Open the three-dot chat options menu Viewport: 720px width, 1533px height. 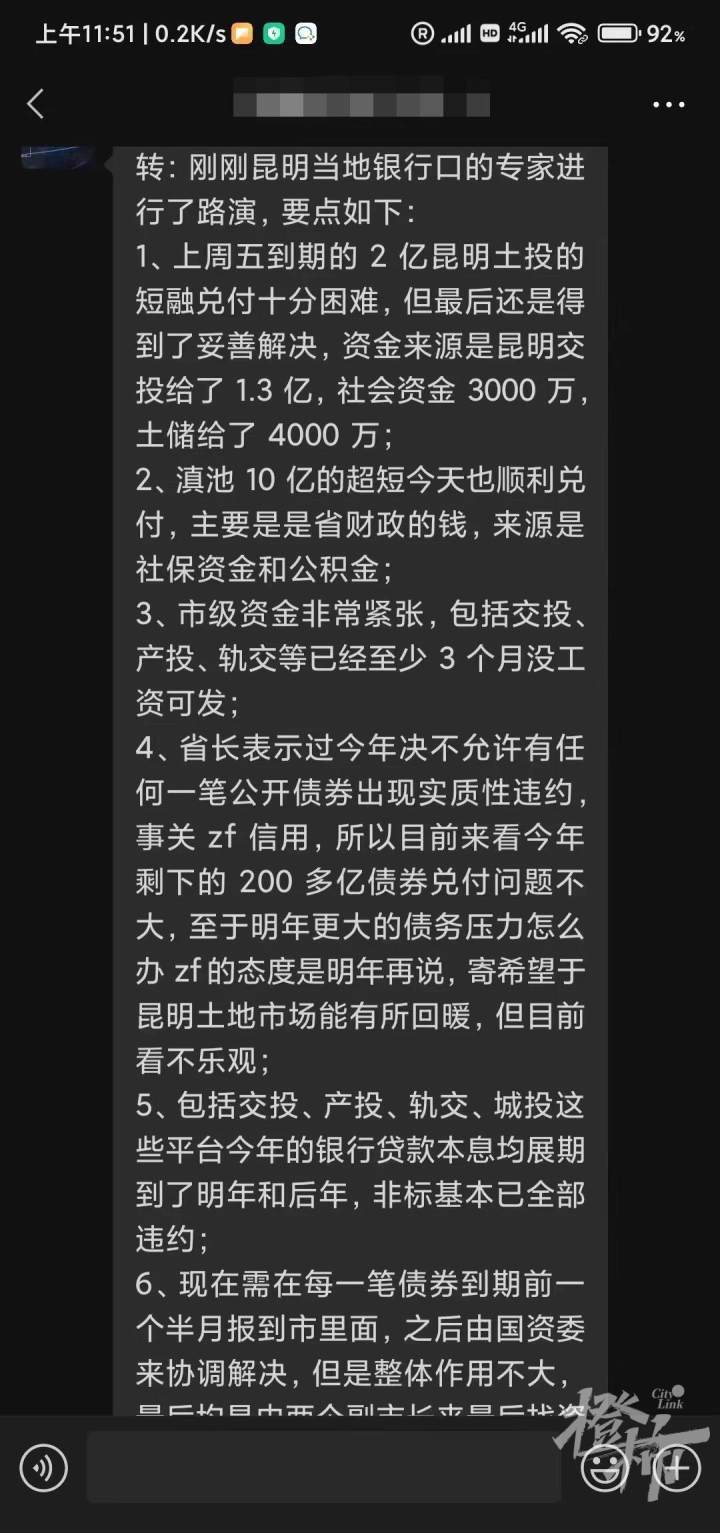click(x=668, y=104)
